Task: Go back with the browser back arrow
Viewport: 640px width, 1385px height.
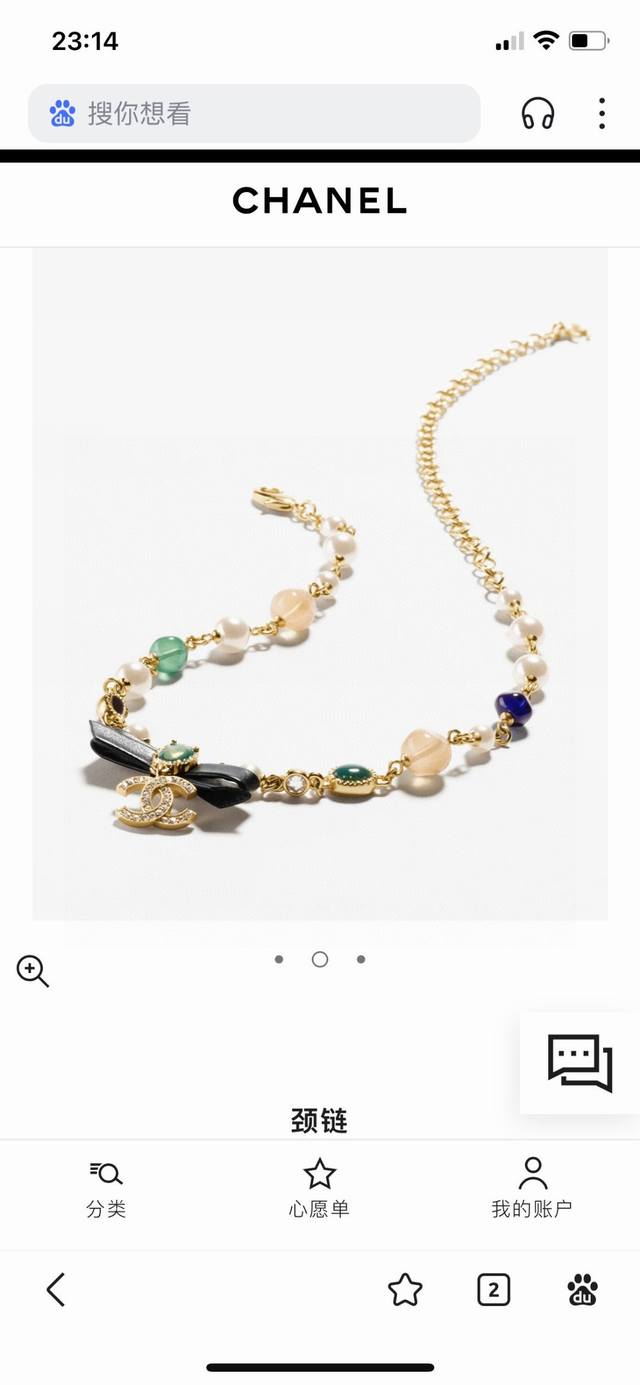Action: (56, 1289)
